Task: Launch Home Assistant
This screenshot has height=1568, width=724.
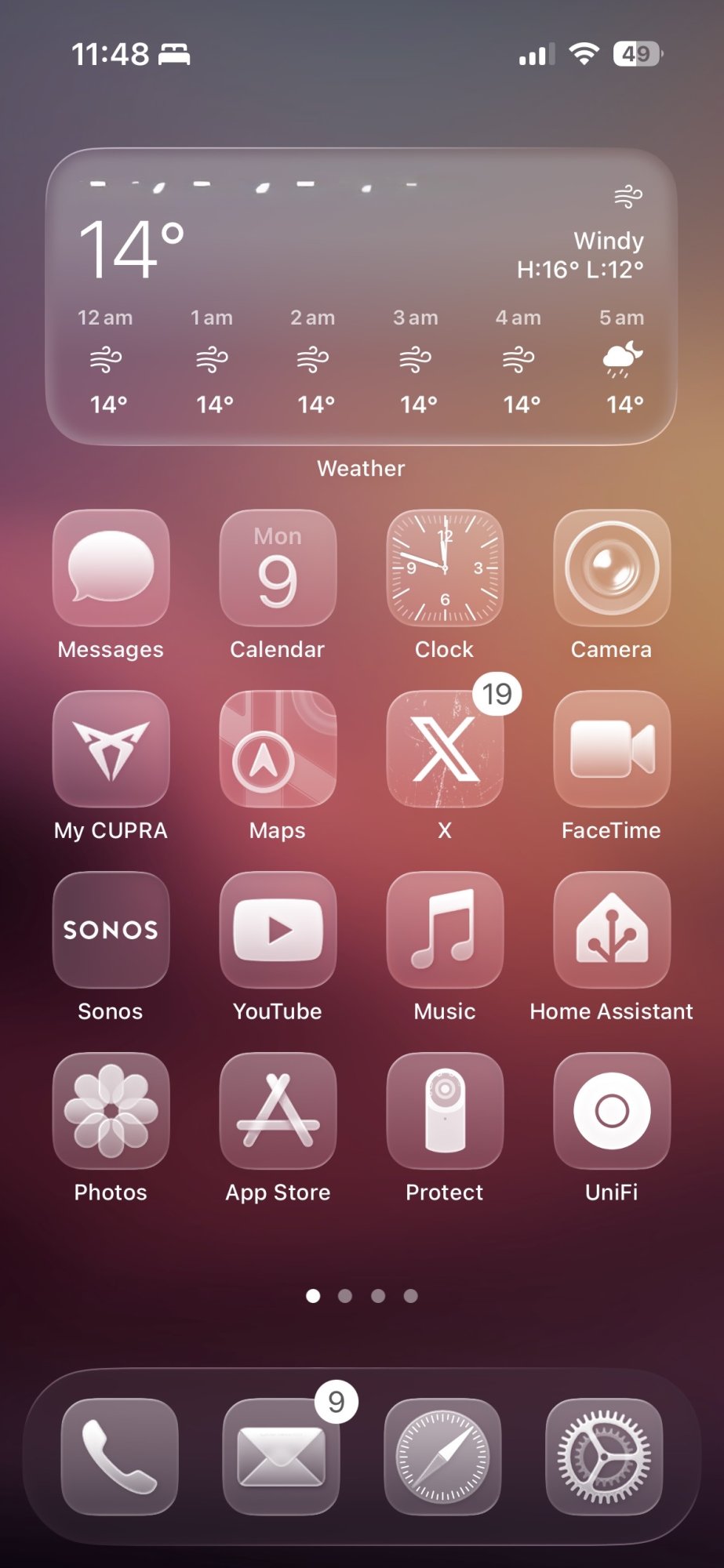Action: [x=611, y=930]
